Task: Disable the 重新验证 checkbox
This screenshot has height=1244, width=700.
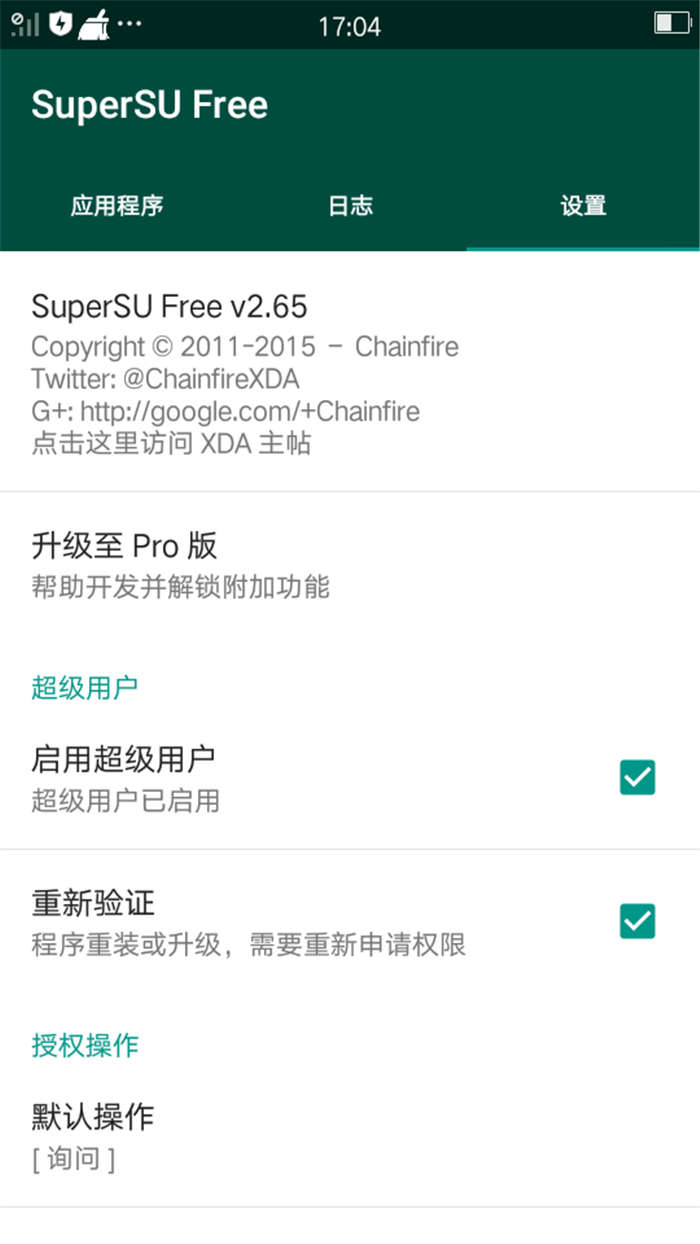Action: click(637, 921)
